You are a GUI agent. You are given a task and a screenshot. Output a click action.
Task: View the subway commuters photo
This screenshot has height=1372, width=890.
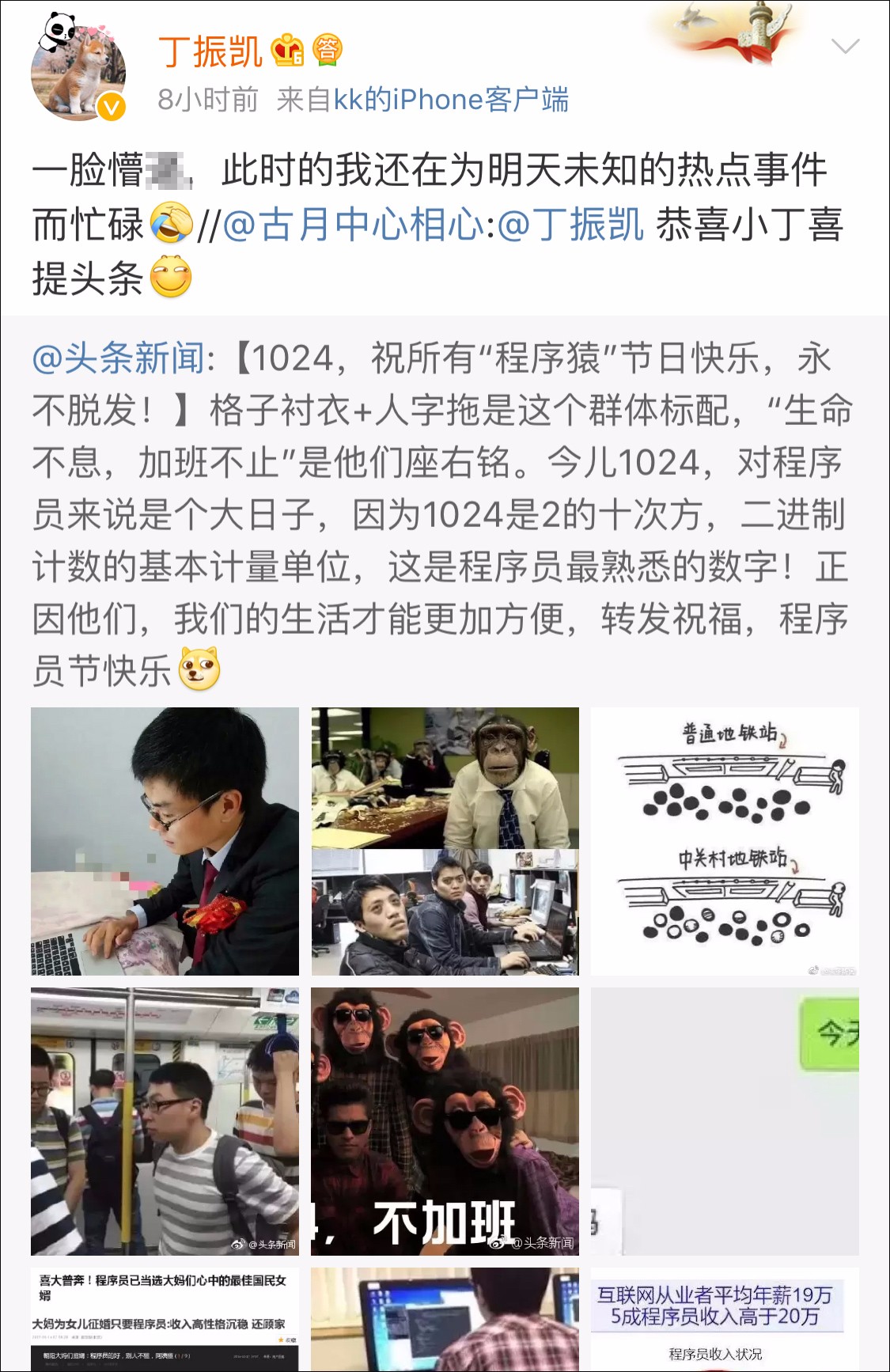pos(165,1121)
